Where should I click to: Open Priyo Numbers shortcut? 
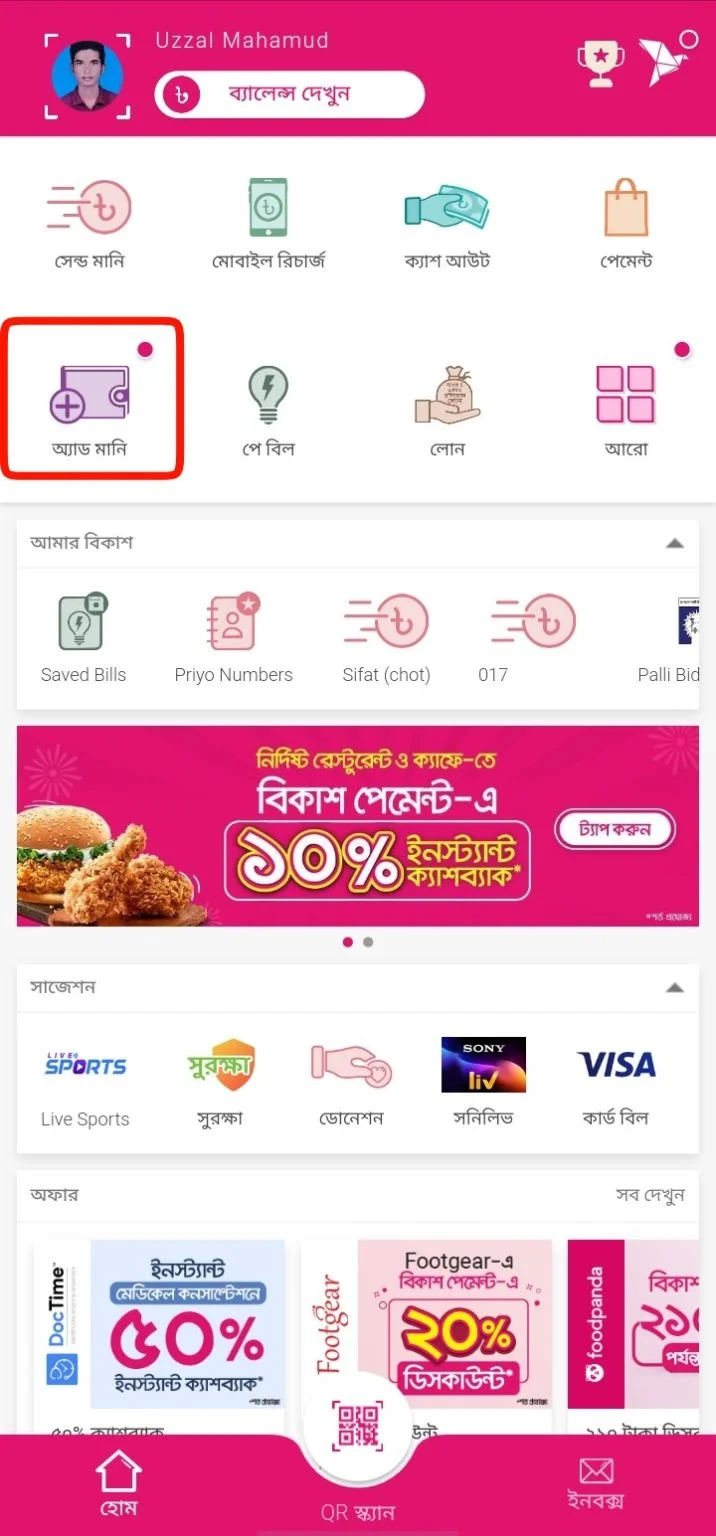233,637
